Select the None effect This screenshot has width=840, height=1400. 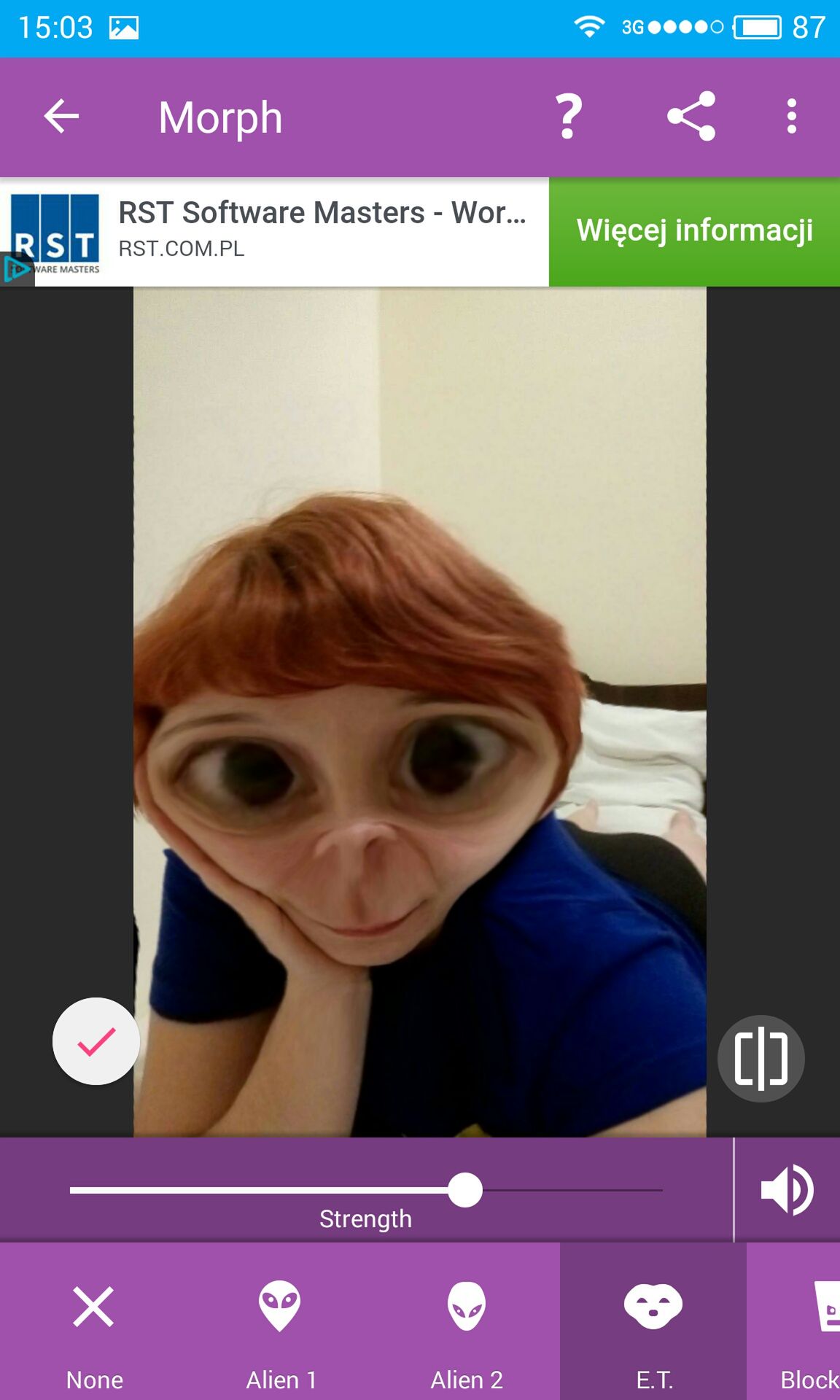(94, 1321)
